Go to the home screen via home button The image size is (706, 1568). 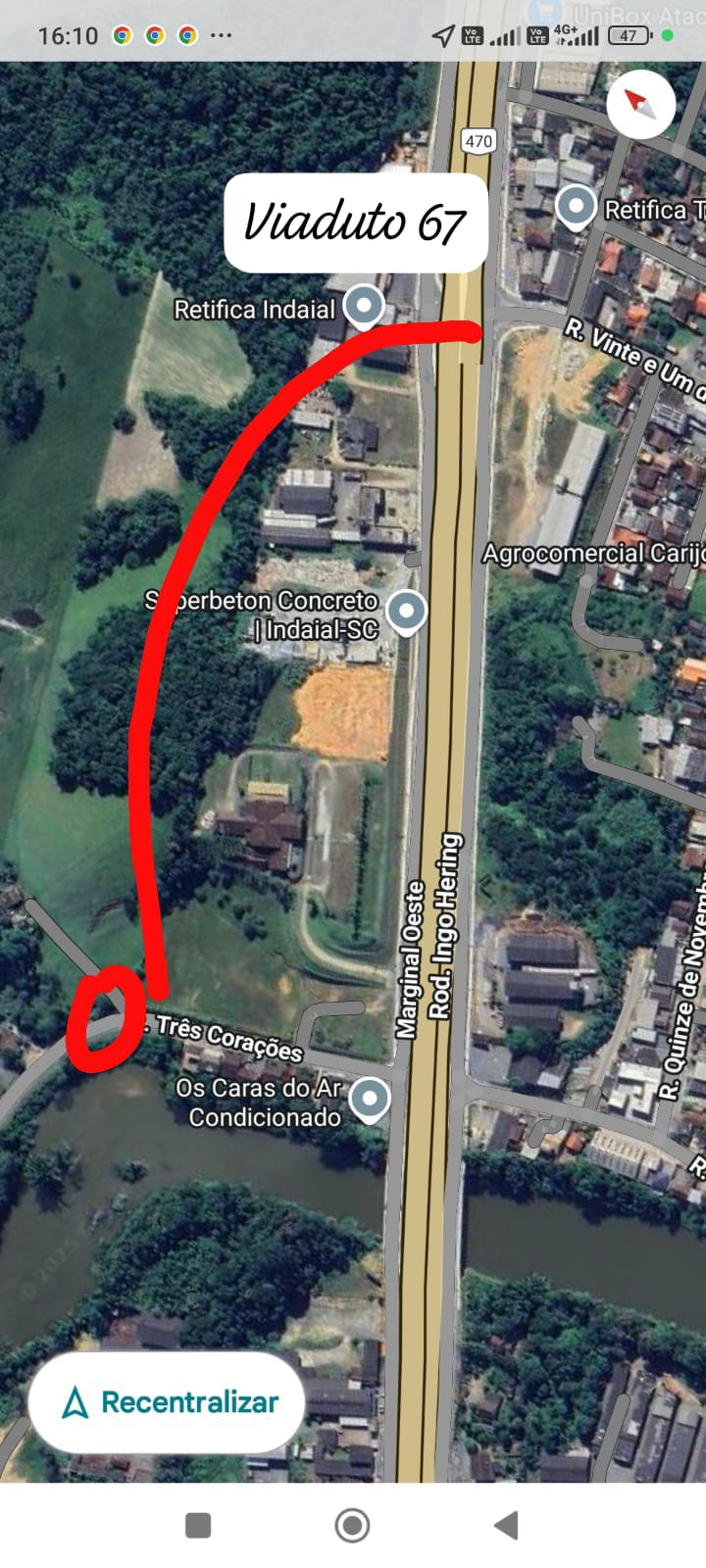coord(352,1525)
